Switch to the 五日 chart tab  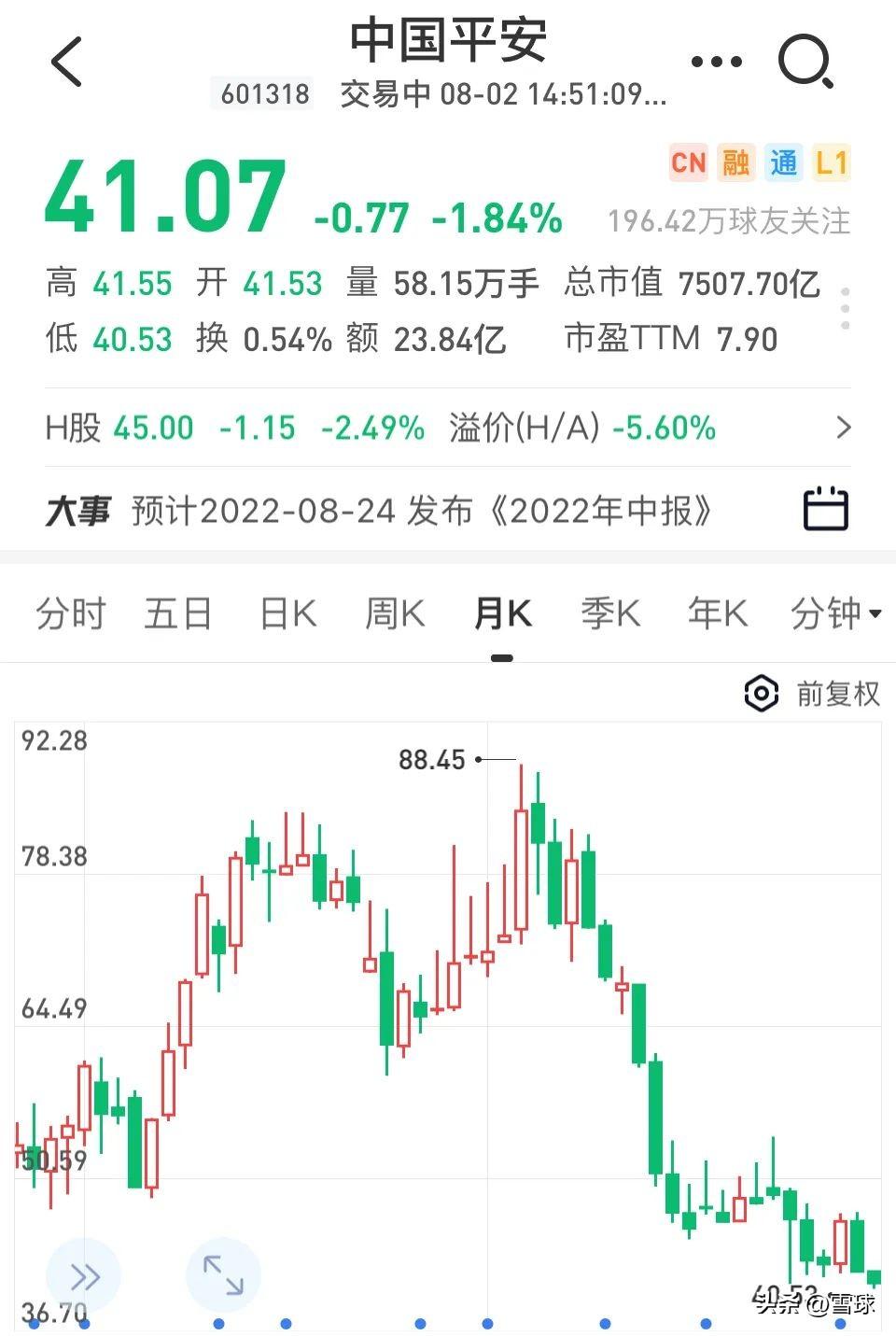[x=177, y=614]
